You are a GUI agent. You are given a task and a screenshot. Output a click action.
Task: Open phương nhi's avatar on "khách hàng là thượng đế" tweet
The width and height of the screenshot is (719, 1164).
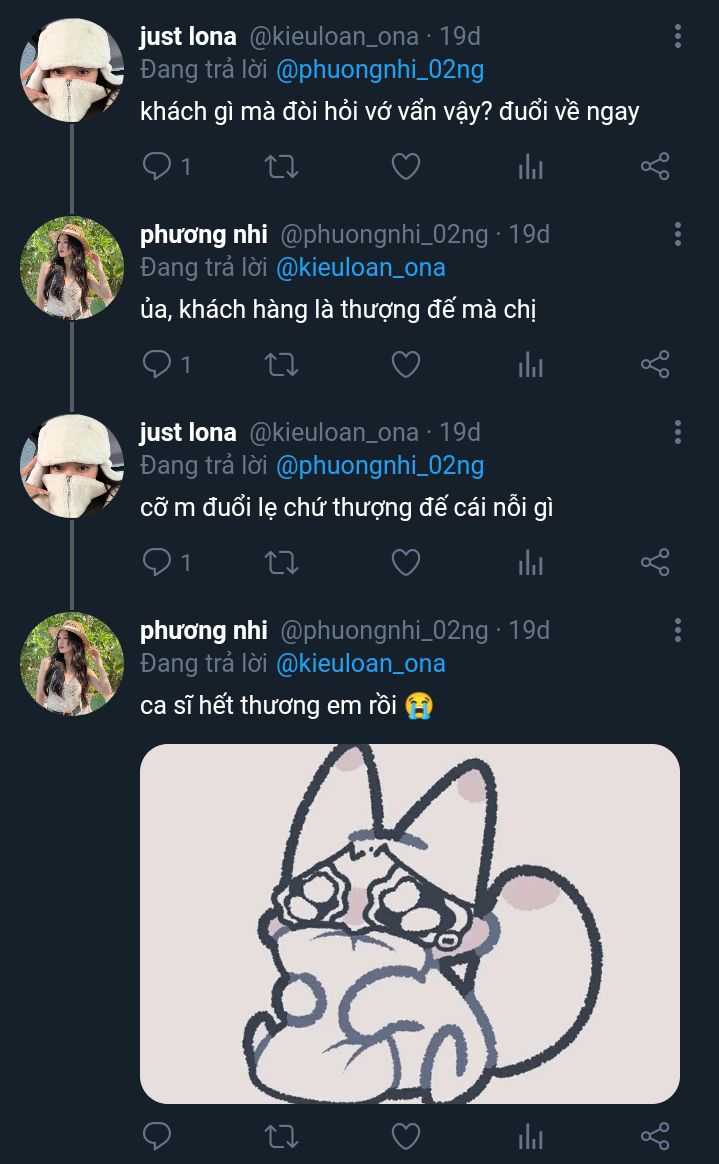(71, 269)
